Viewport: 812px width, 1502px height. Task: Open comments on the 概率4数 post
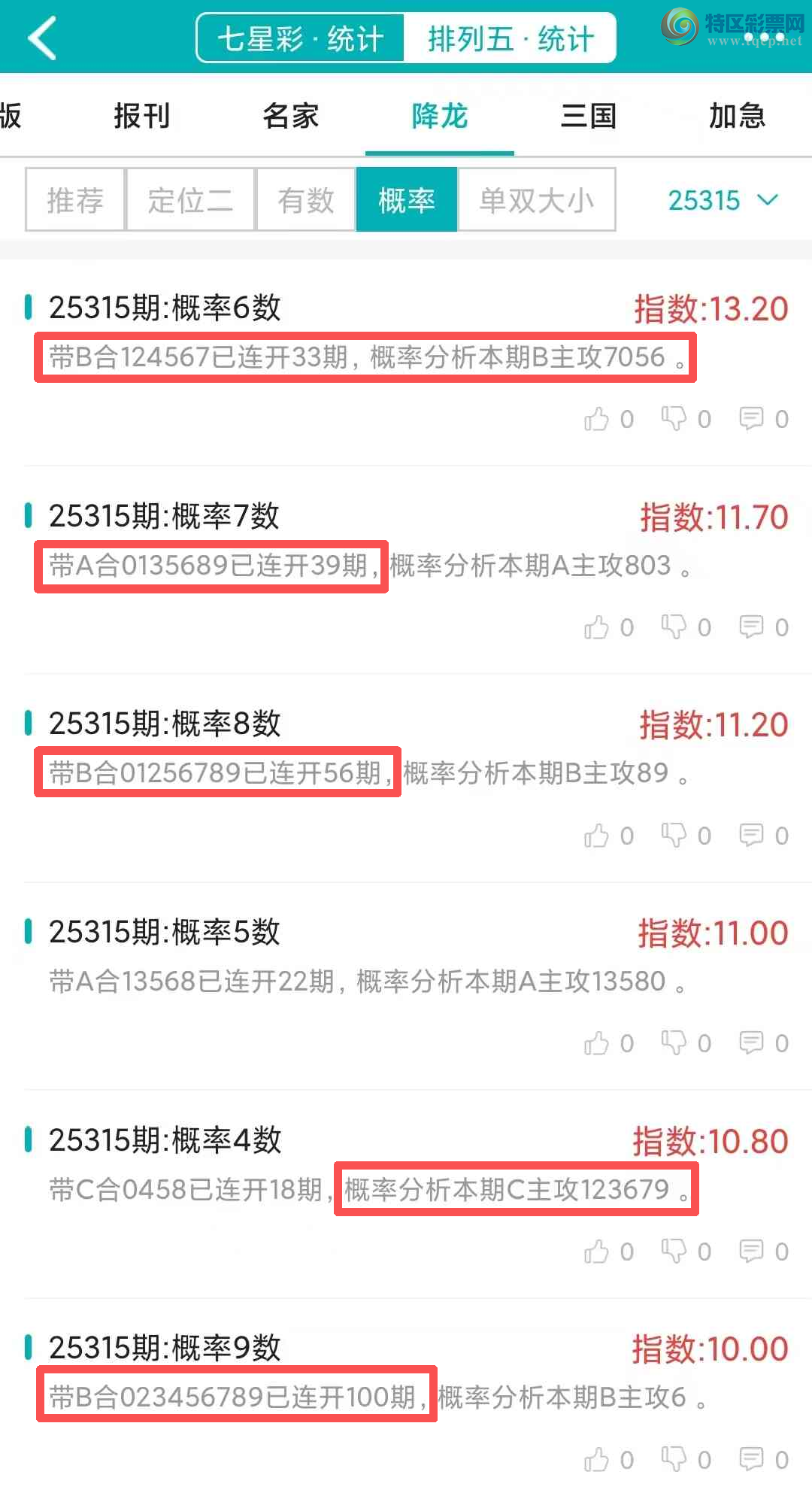[x=753, y=1251]
